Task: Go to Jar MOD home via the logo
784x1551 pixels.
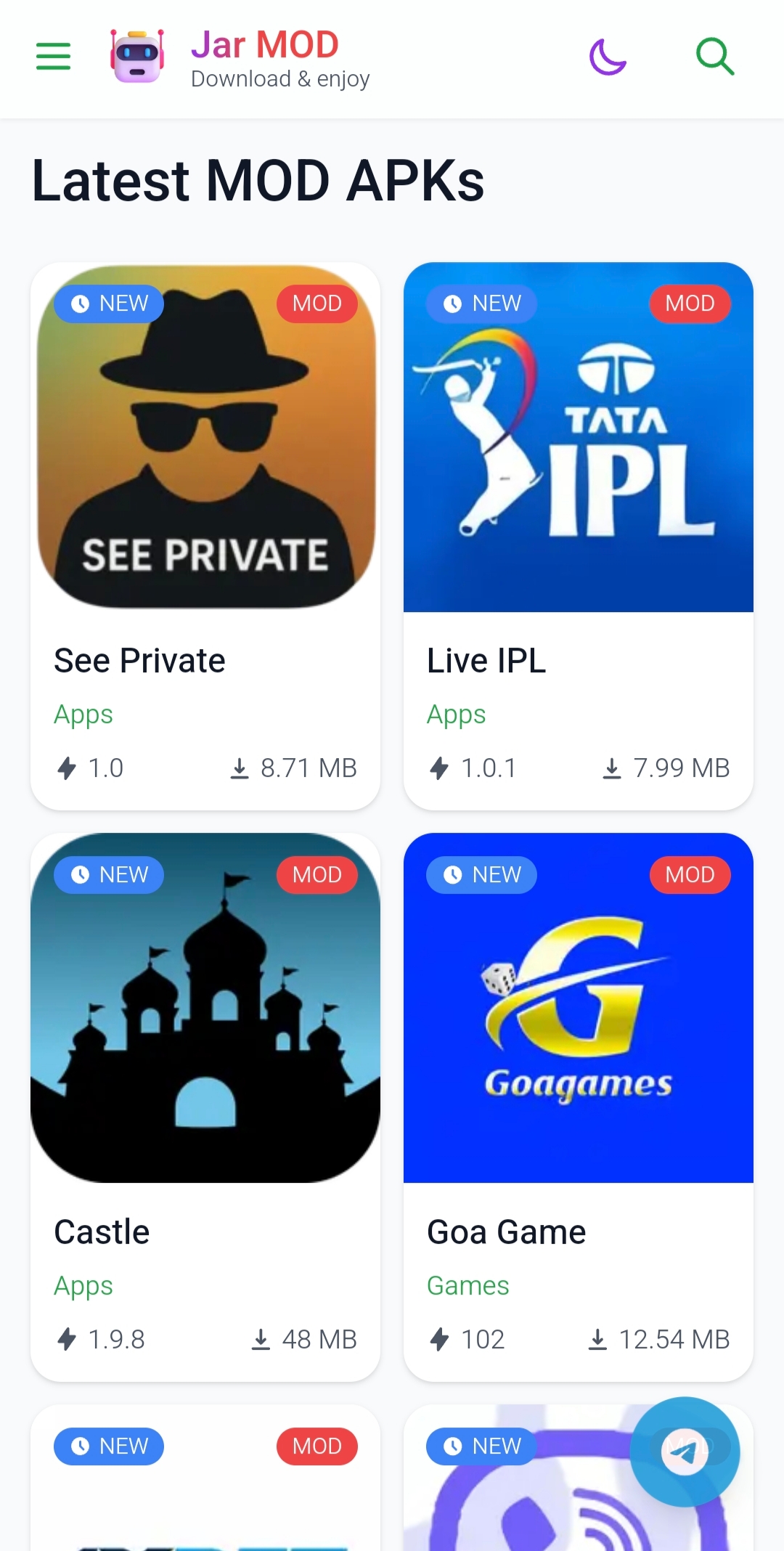Action: [x=137, y=57]
